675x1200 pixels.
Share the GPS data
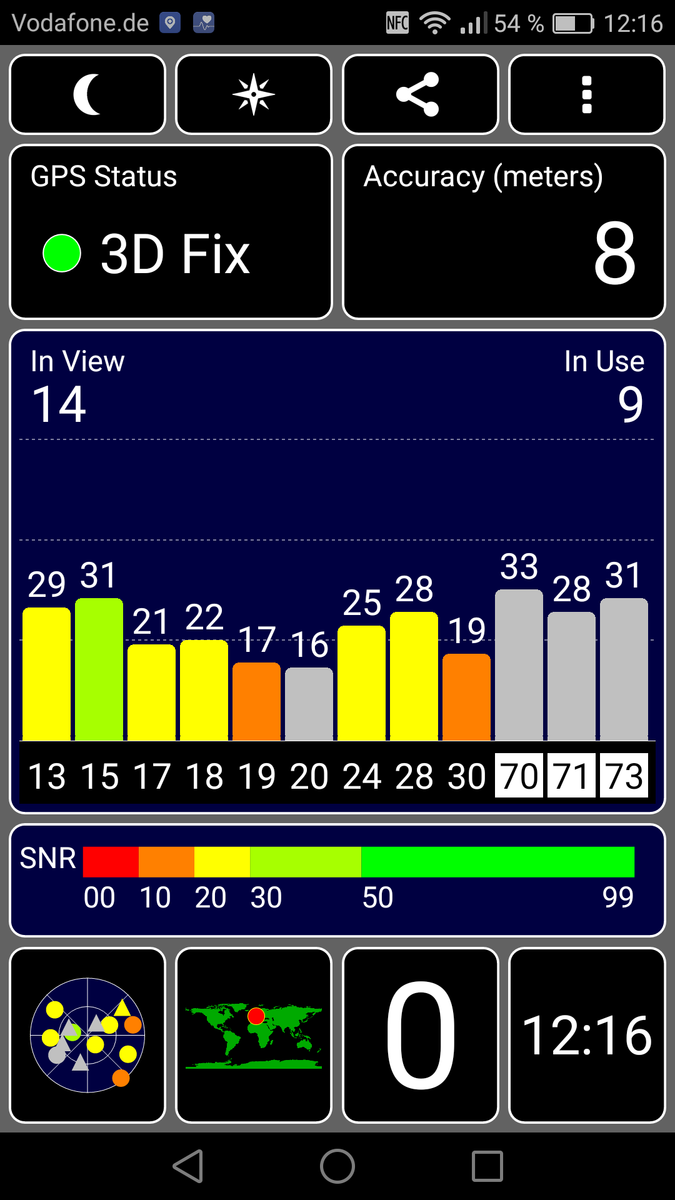pyautogui.click(x=420, y=95)
